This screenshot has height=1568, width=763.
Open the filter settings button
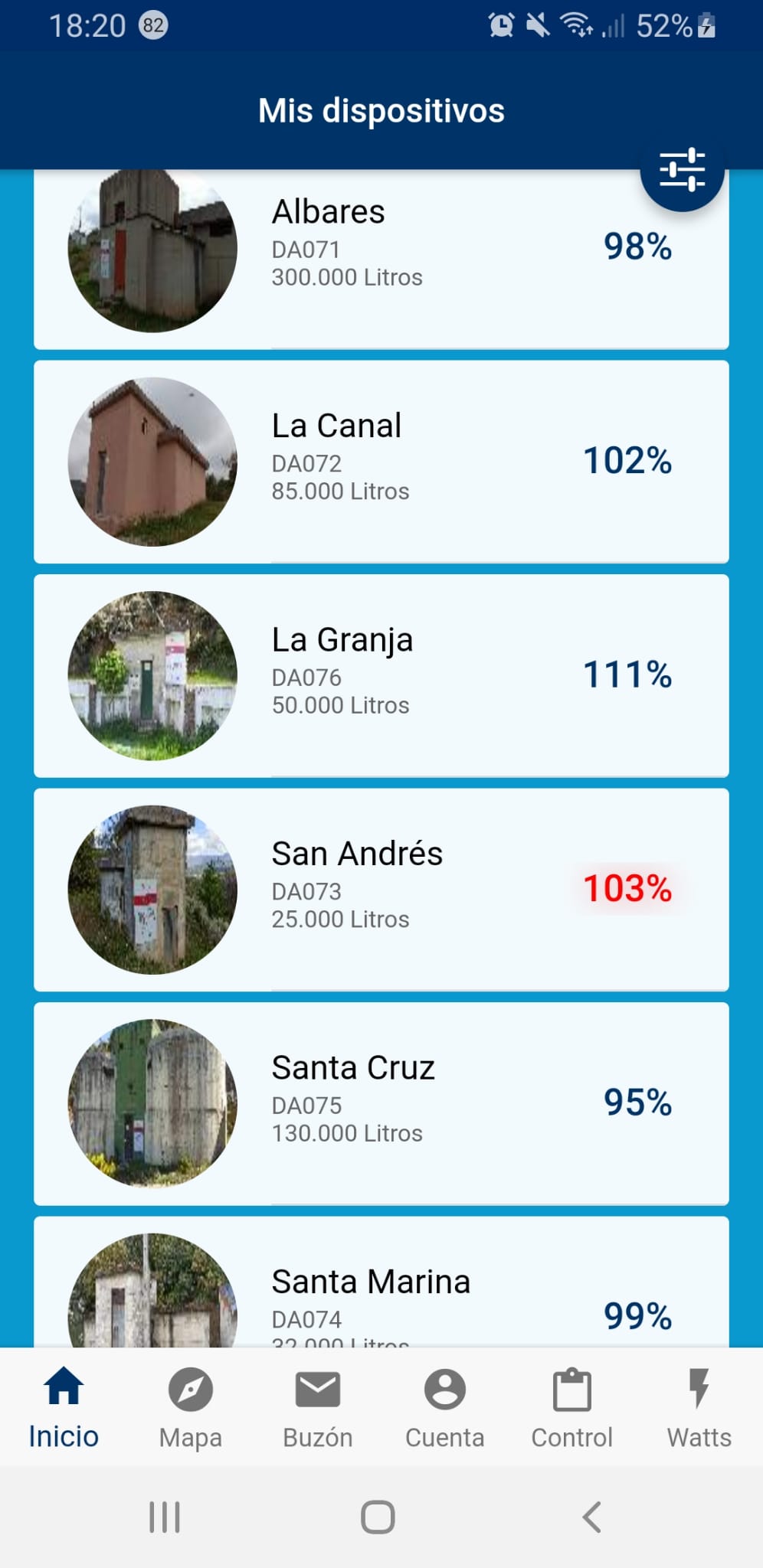click(x=682, y=169)
